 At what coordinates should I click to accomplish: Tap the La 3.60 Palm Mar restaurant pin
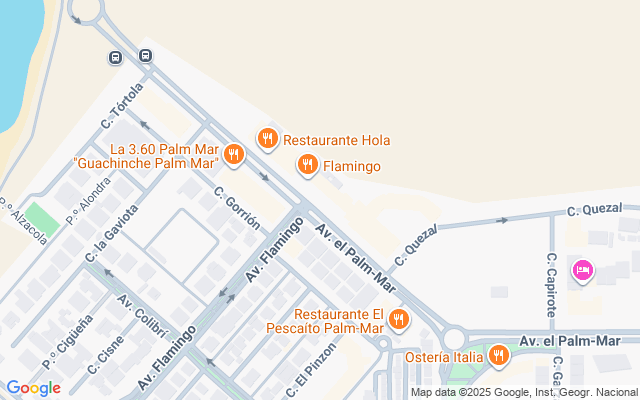coord(233,154)
